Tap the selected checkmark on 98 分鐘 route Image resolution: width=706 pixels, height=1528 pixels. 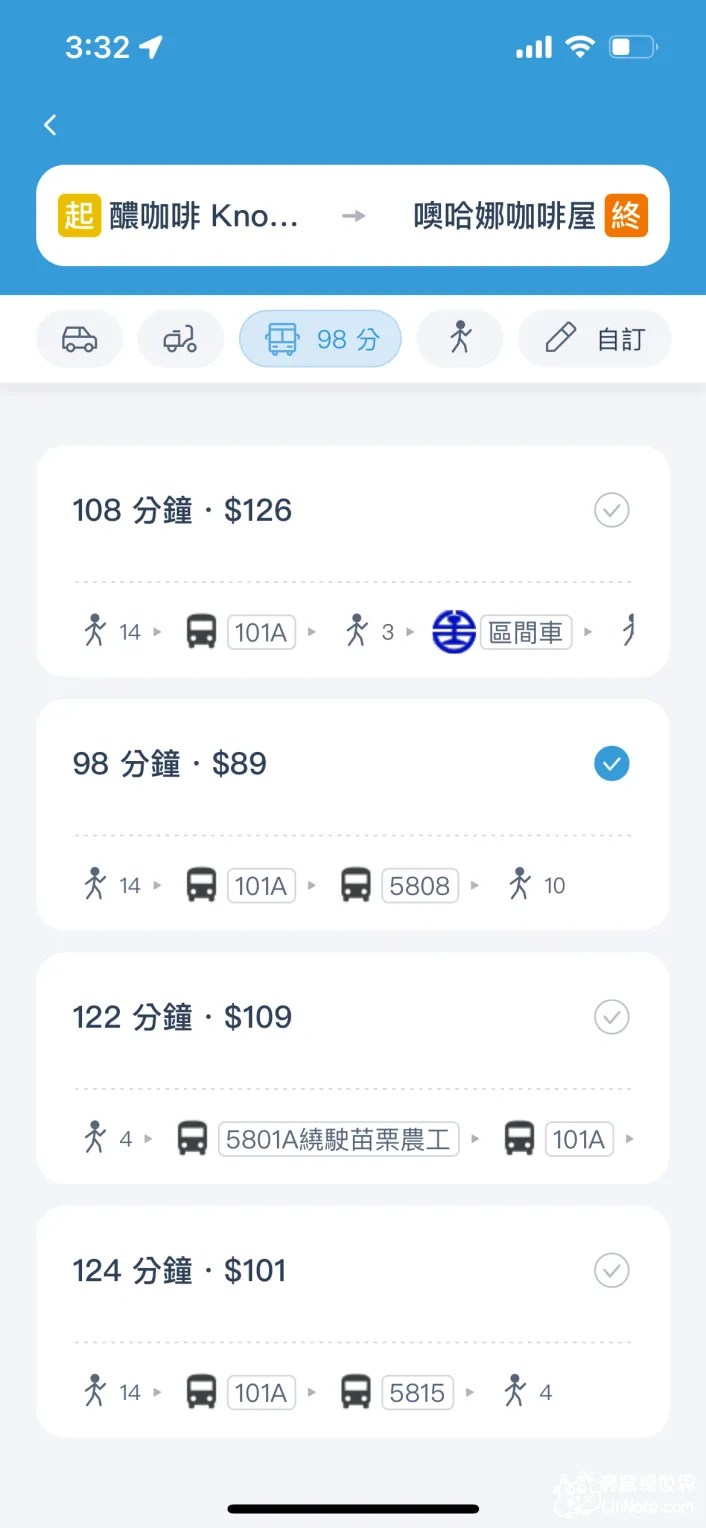pyautogui.click(x=611, y=765)
